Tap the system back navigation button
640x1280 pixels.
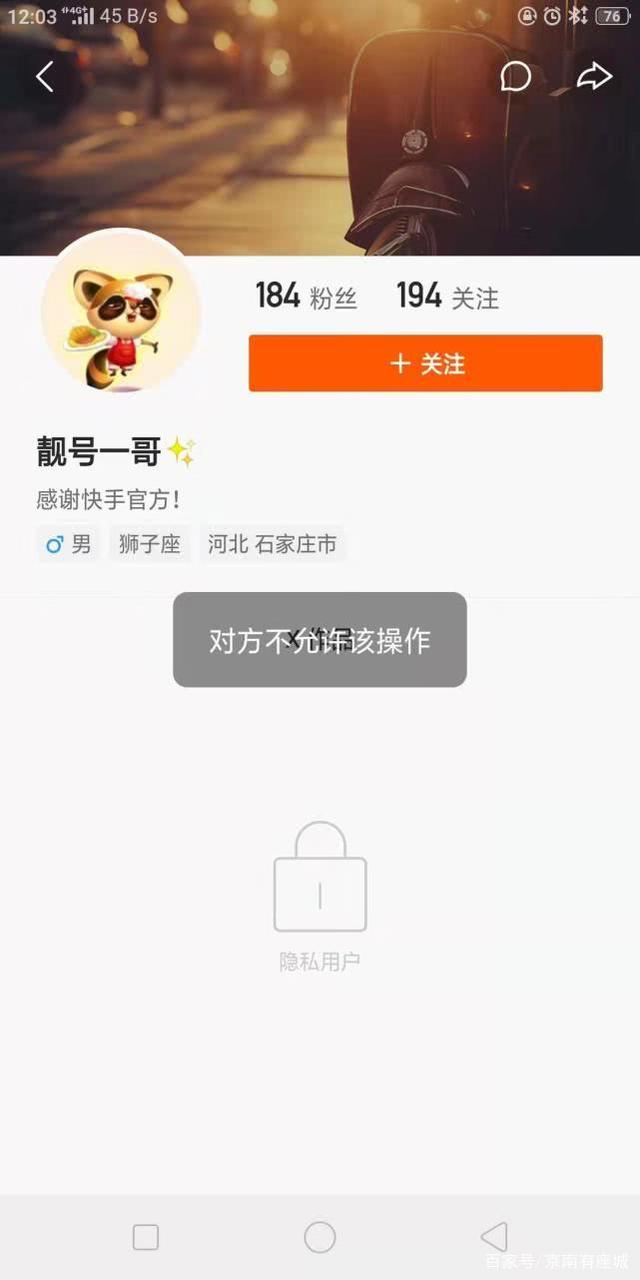point(494,1237)
